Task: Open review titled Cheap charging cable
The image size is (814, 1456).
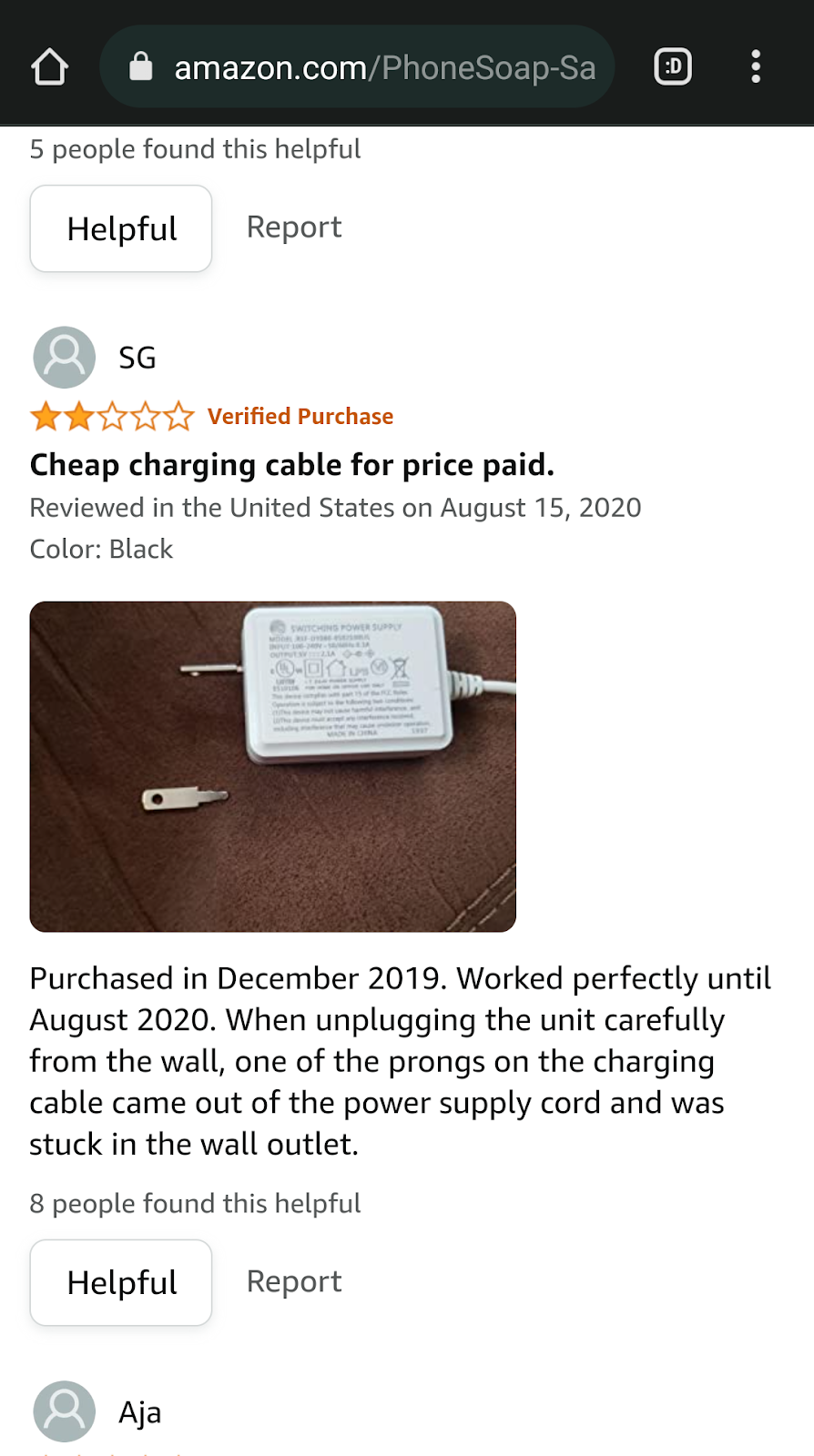Action: [291, 465]
